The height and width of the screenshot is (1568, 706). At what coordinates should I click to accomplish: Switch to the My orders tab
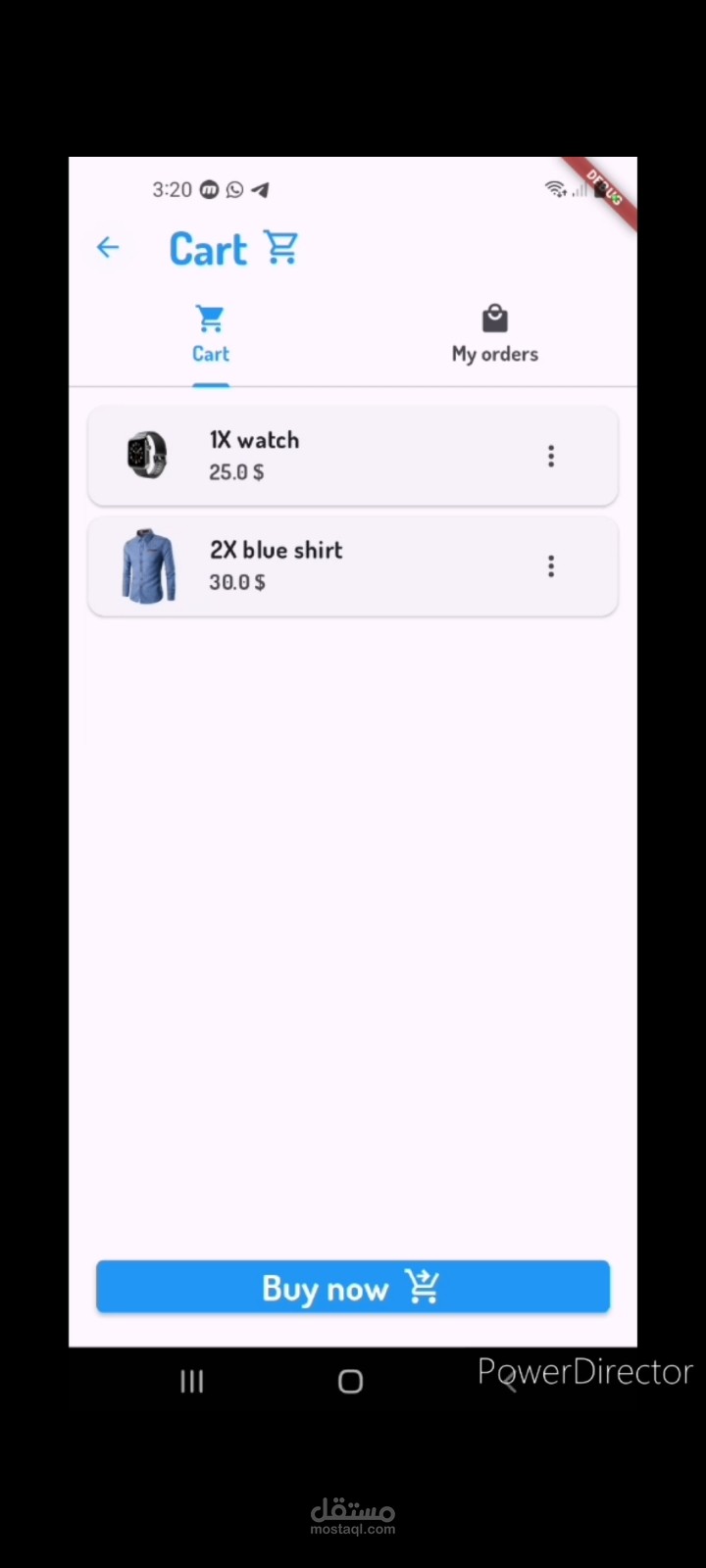[x=495, y=335]
